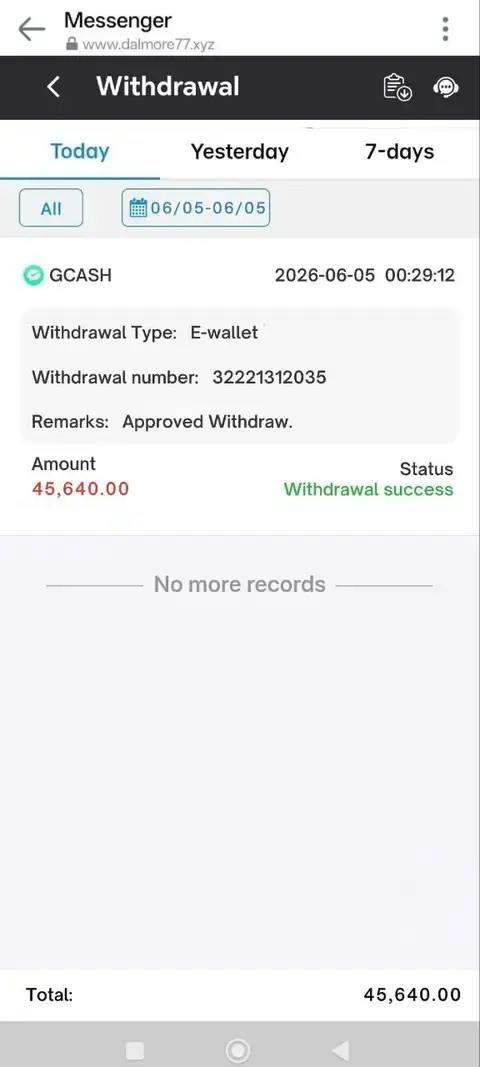This screenshot has height=1067, width=480.
Task: Select the Today tab
Action: [x=80, y=151]
